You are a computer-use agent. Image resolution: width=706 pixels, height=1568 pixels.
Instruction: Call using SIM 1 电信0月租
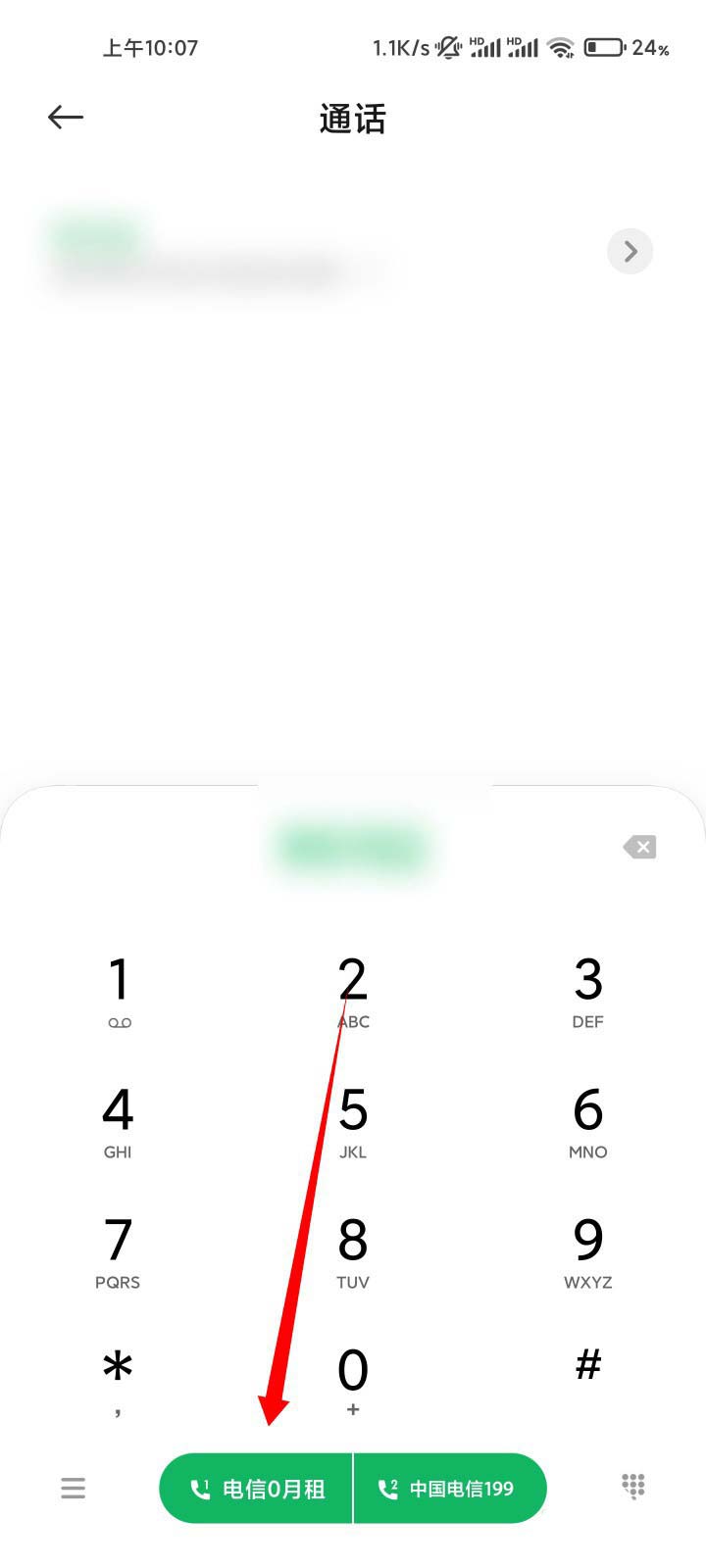(256, 1489)
